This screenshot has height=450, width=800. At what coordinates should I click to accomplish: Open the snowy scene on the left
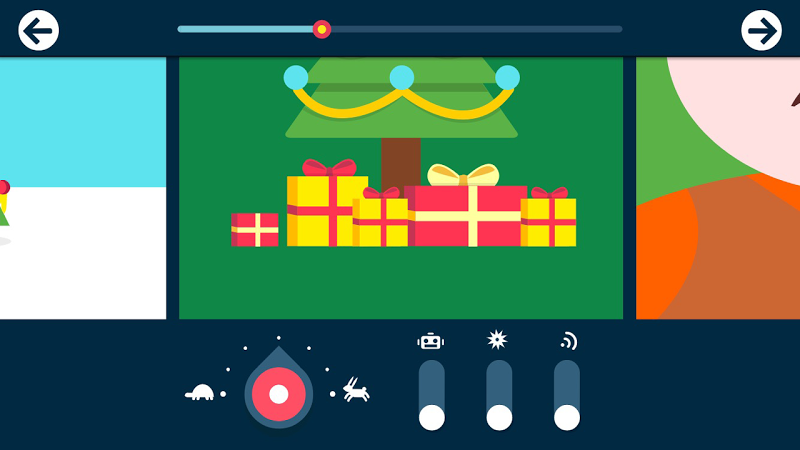tap(82, 188)
